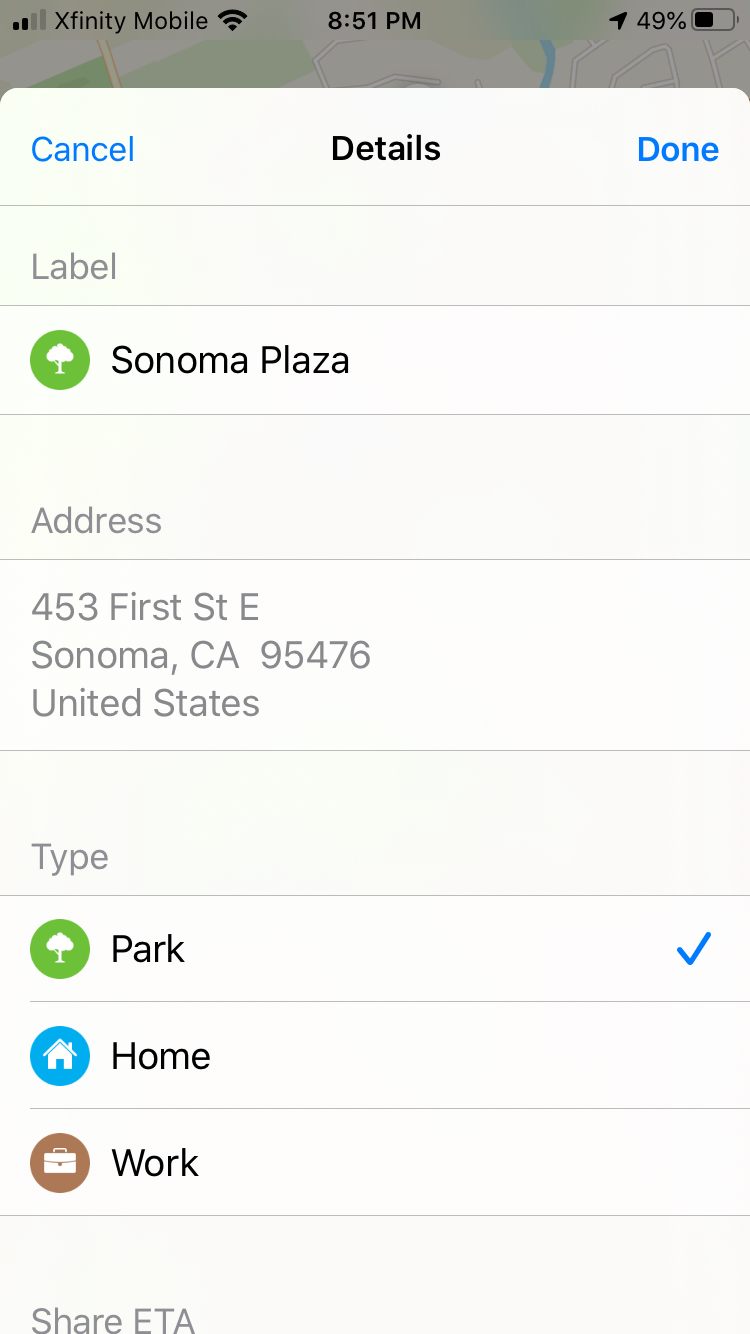Screen dimensions: 750x1334
Task: Choose Home as the location type
Action: pyautogui.click(x=375, y=1056)
